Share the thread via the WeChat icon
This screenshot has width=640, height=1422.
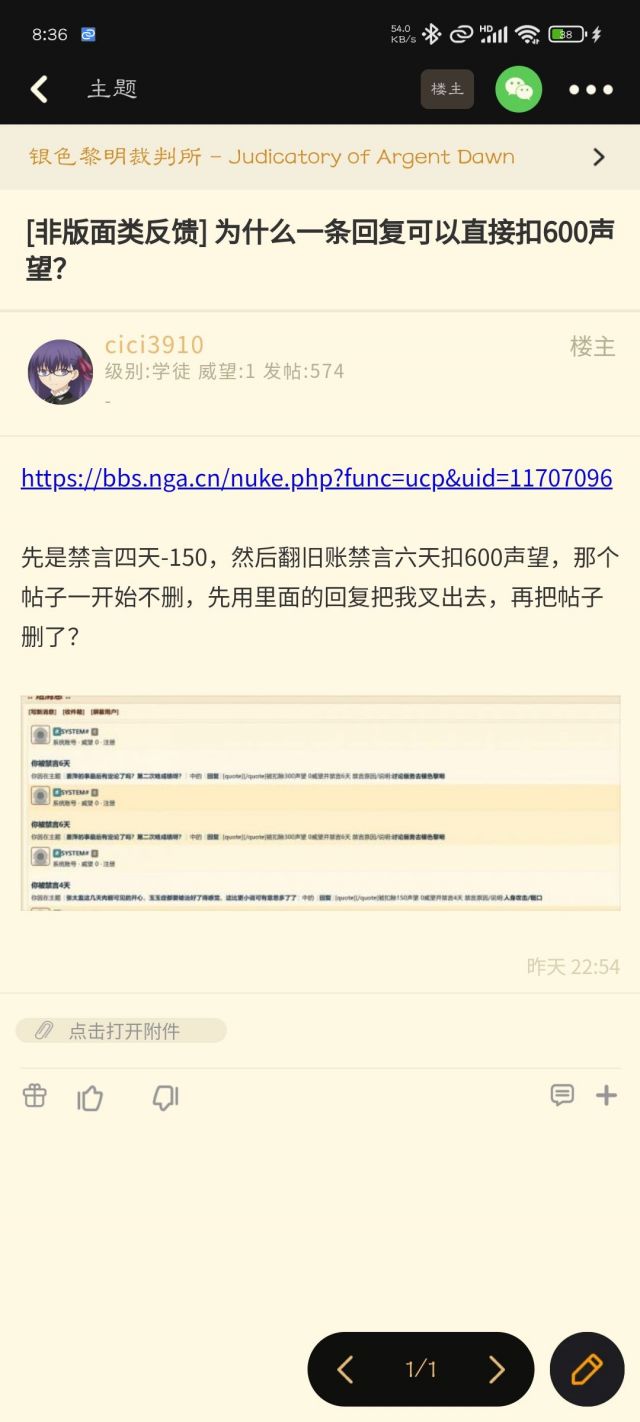[519, 89]
